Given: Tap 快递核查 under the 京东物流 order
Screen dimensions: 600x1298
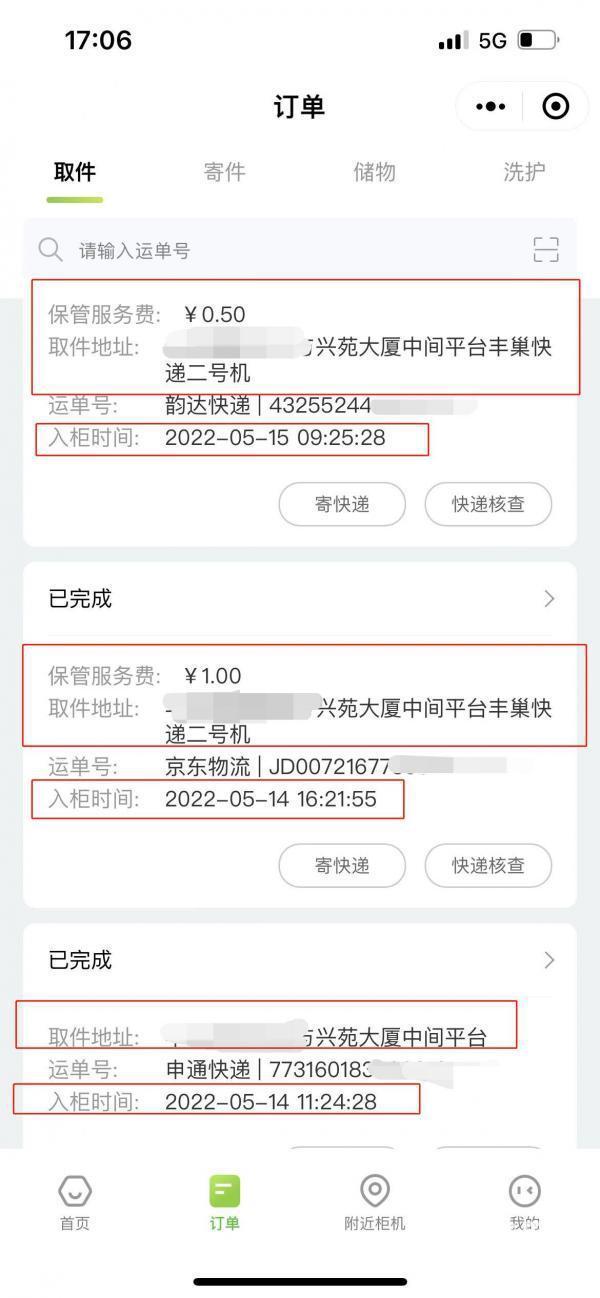Looking at the screenshot, I should [488, 865].
